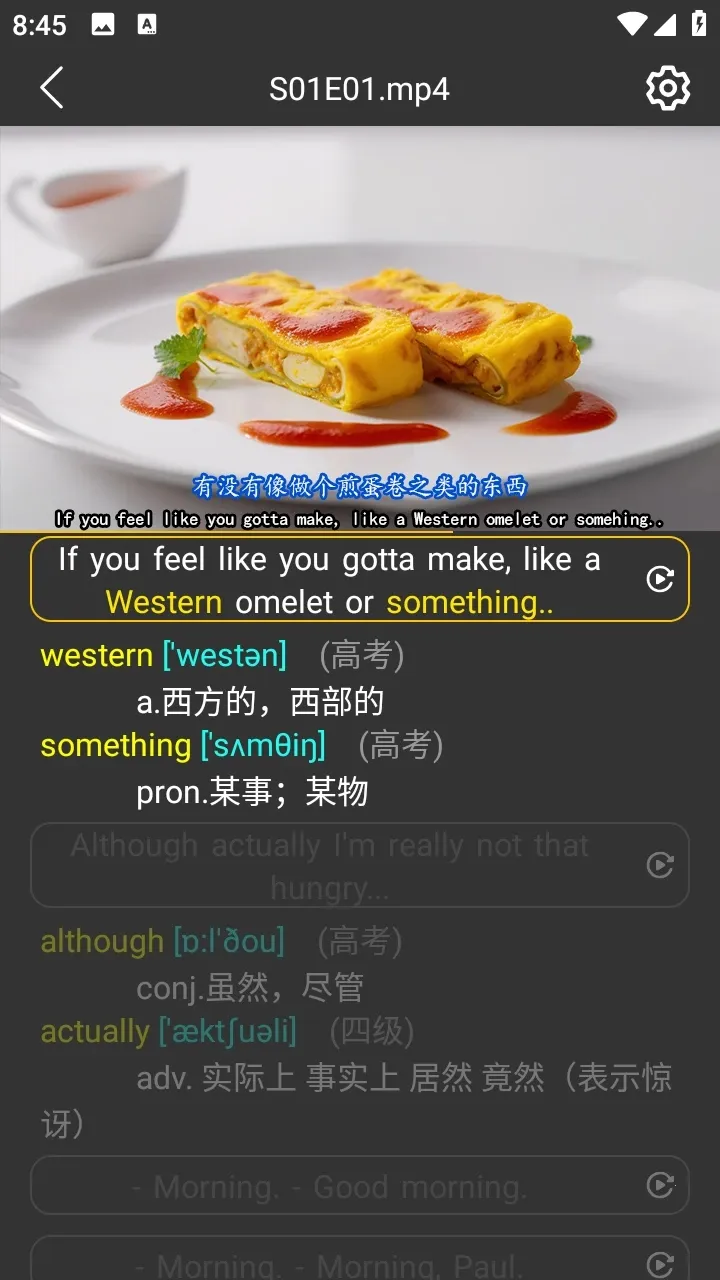The width and height of the screenshot is (720, 1280).
Task: Select the "Although actually" subtitle card
Action: click(x=330, y=865)
